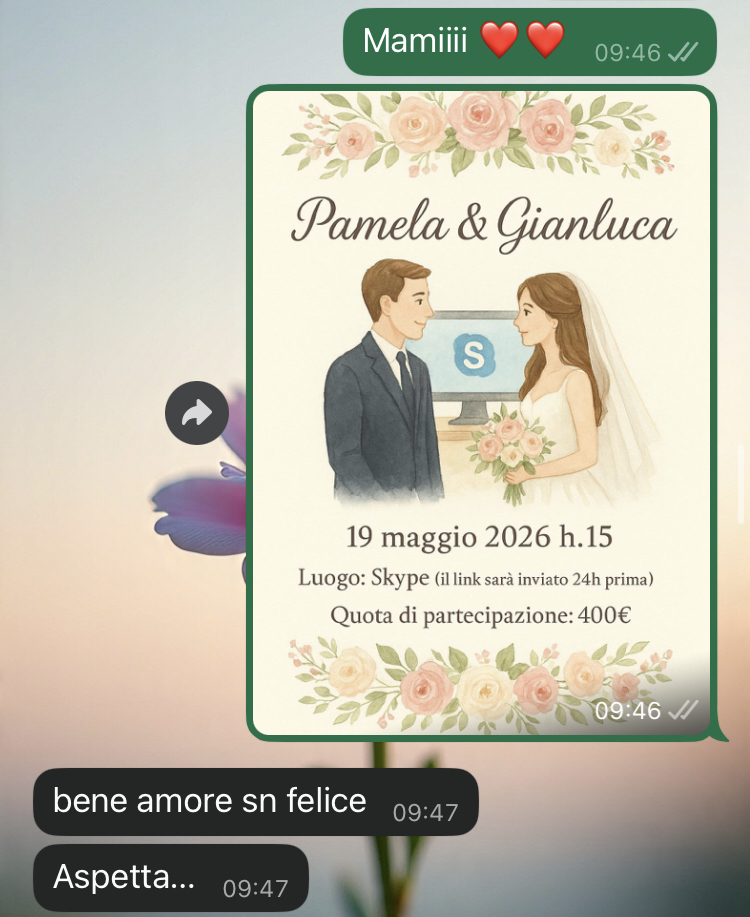Forward the wedding invitation image
750x917 pixels.
click(197, 412)
